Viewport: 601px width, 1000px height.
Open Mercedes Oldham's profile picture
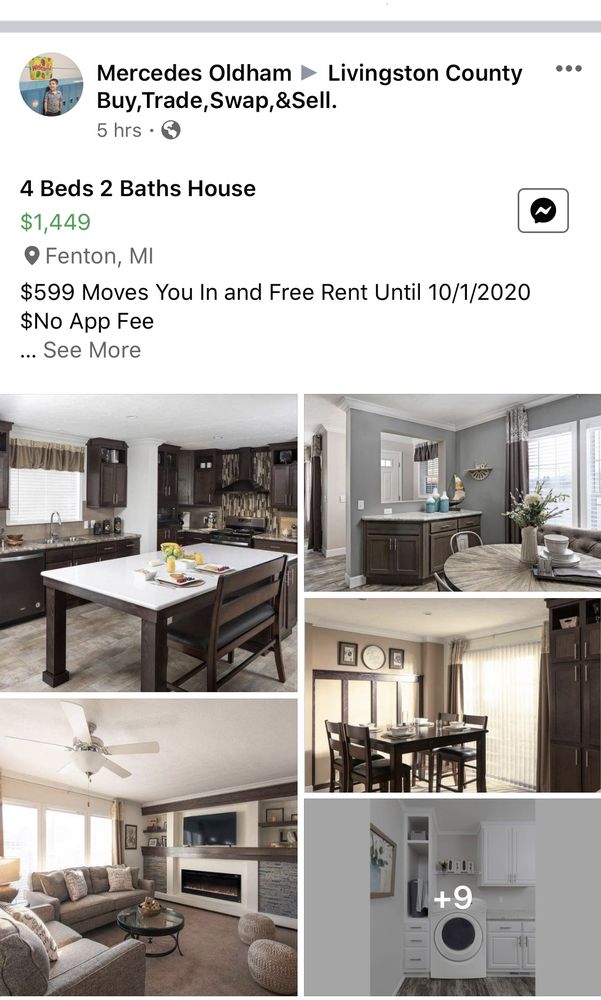click(x=51, y=85)
